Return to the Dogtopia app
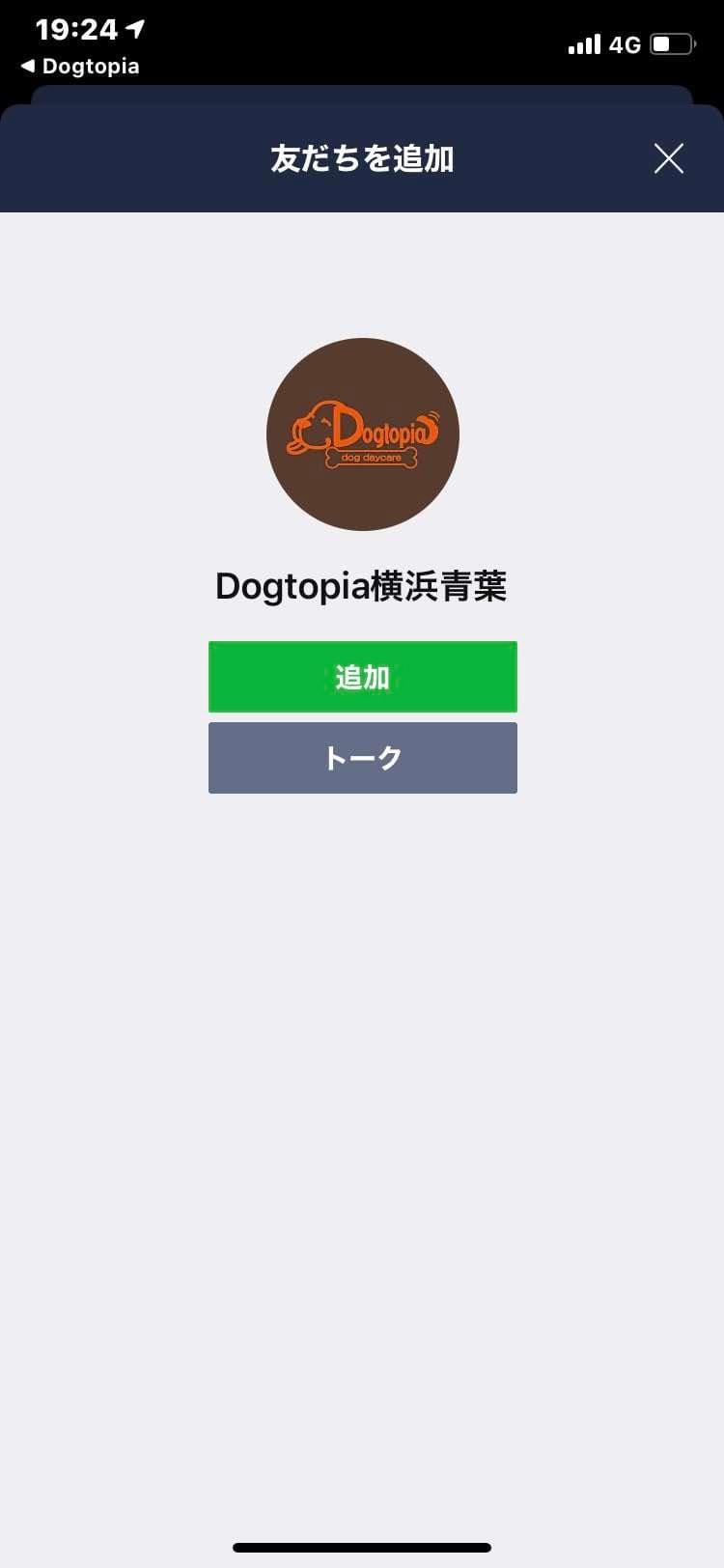 pyautogui.click(x=80, y=67)
